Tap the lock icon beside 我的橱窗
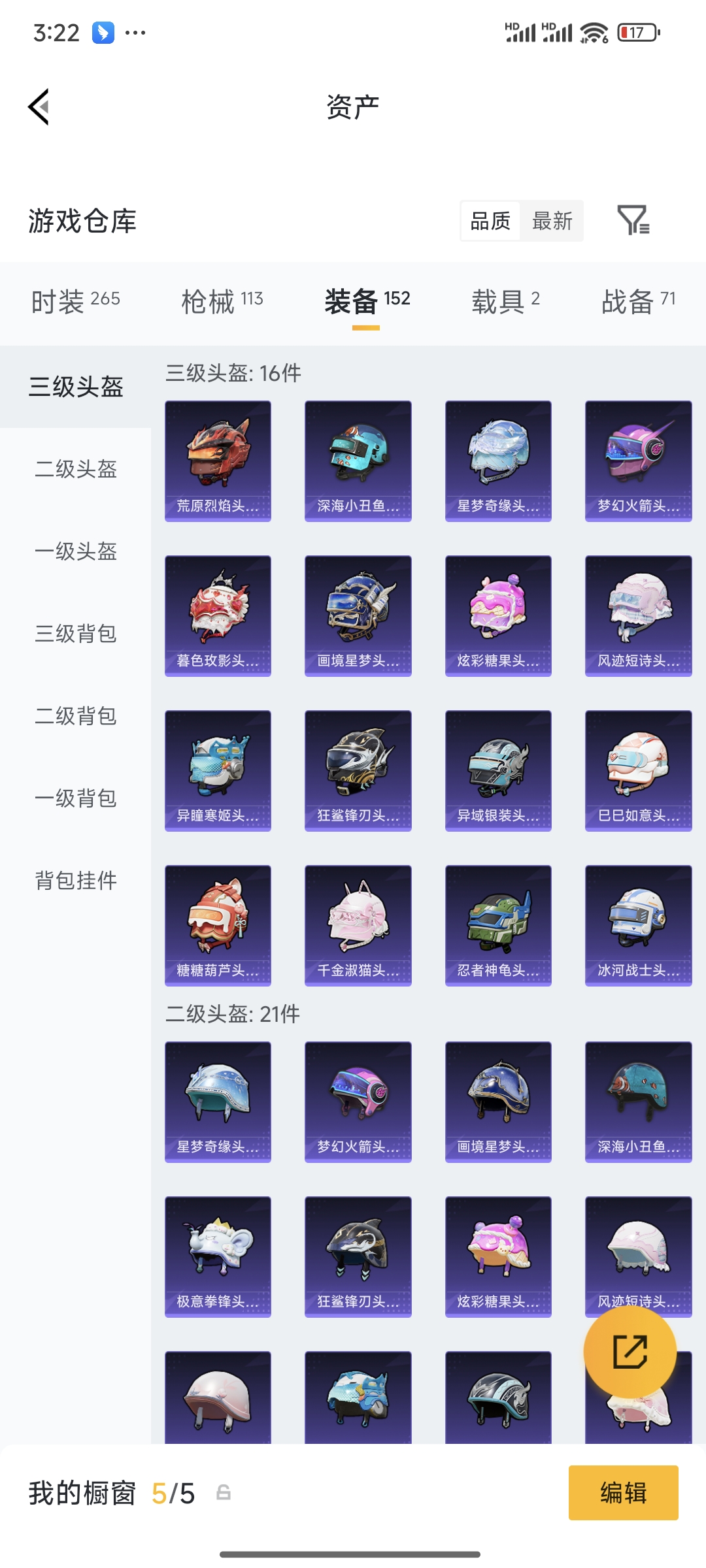This screenshot has width=706, height=1568. [x=223, y=1493]
